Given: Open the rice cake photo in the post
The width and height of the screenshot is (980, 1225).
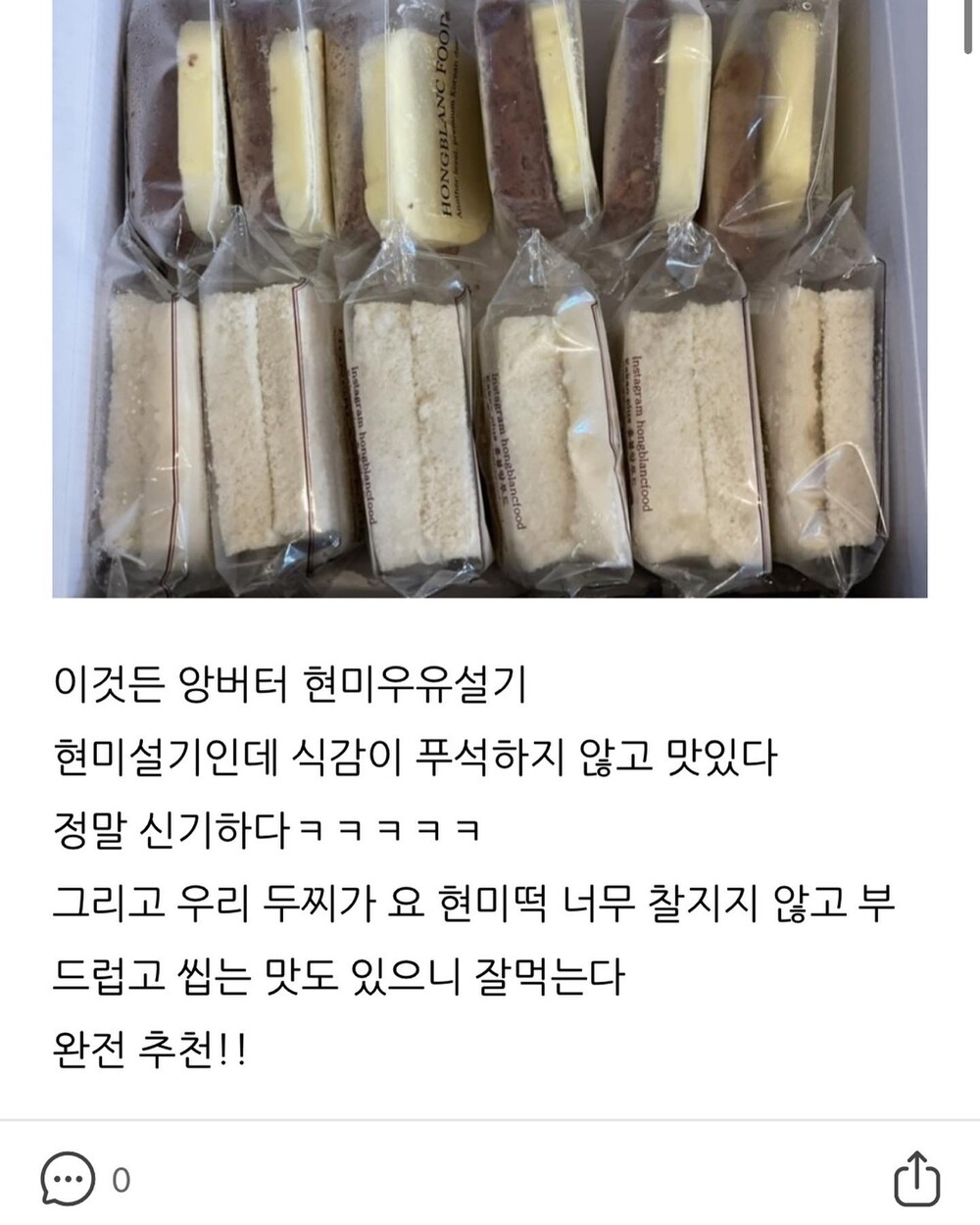Looking at the screenshot, I should point(490,298).
